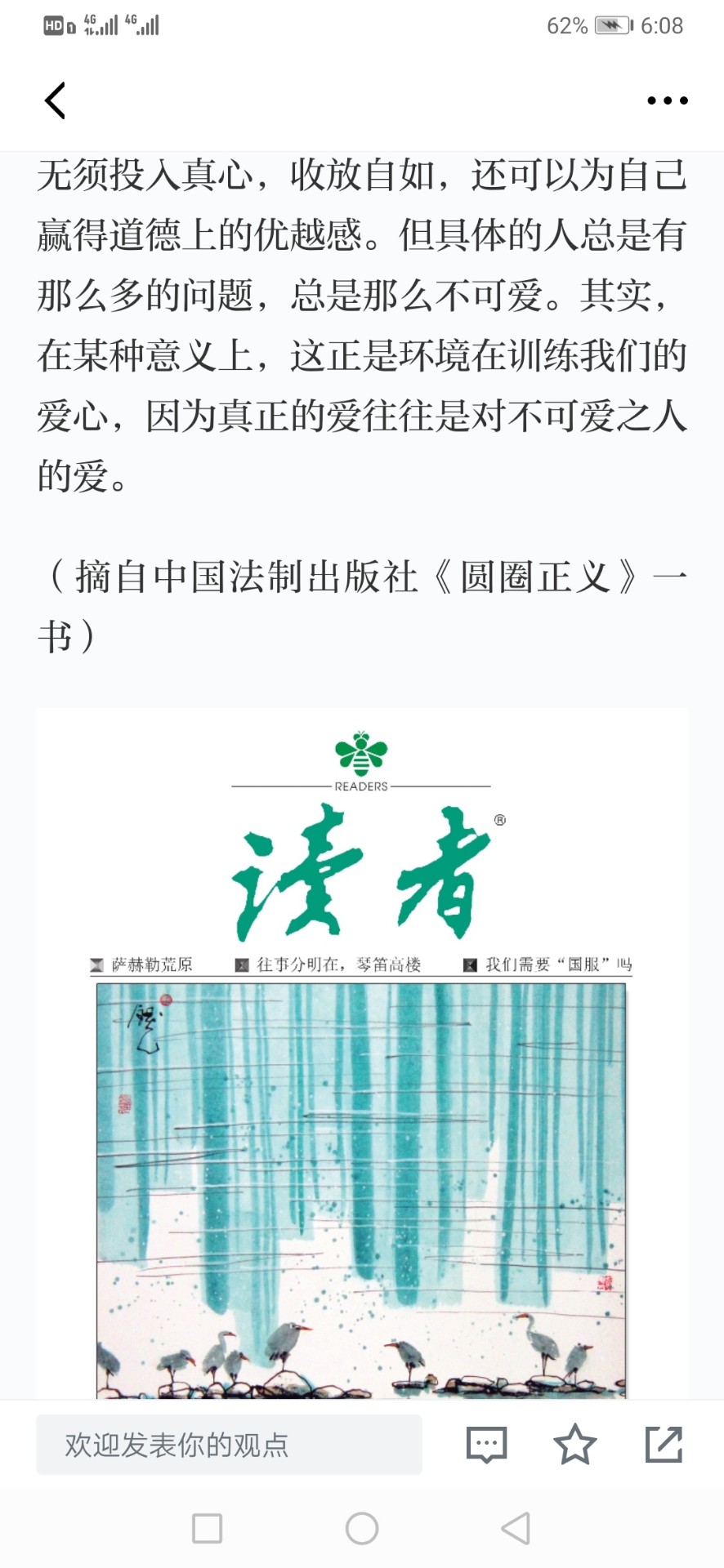Tap the system home button
The height and width of the screenshot is (1568, 724).
click(362, 1528)
